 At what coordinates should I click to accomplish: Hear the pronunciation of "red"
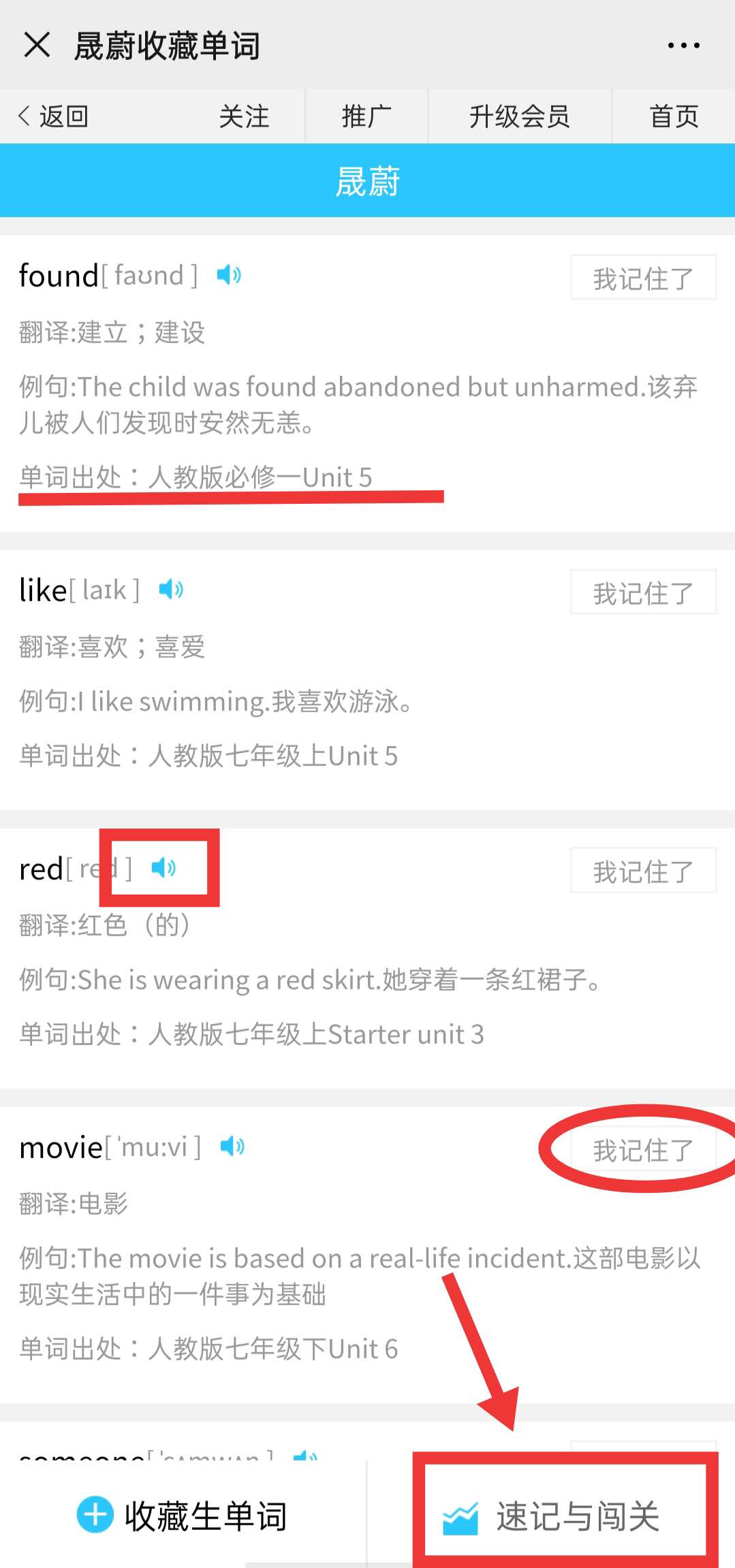tap(163, 867)
